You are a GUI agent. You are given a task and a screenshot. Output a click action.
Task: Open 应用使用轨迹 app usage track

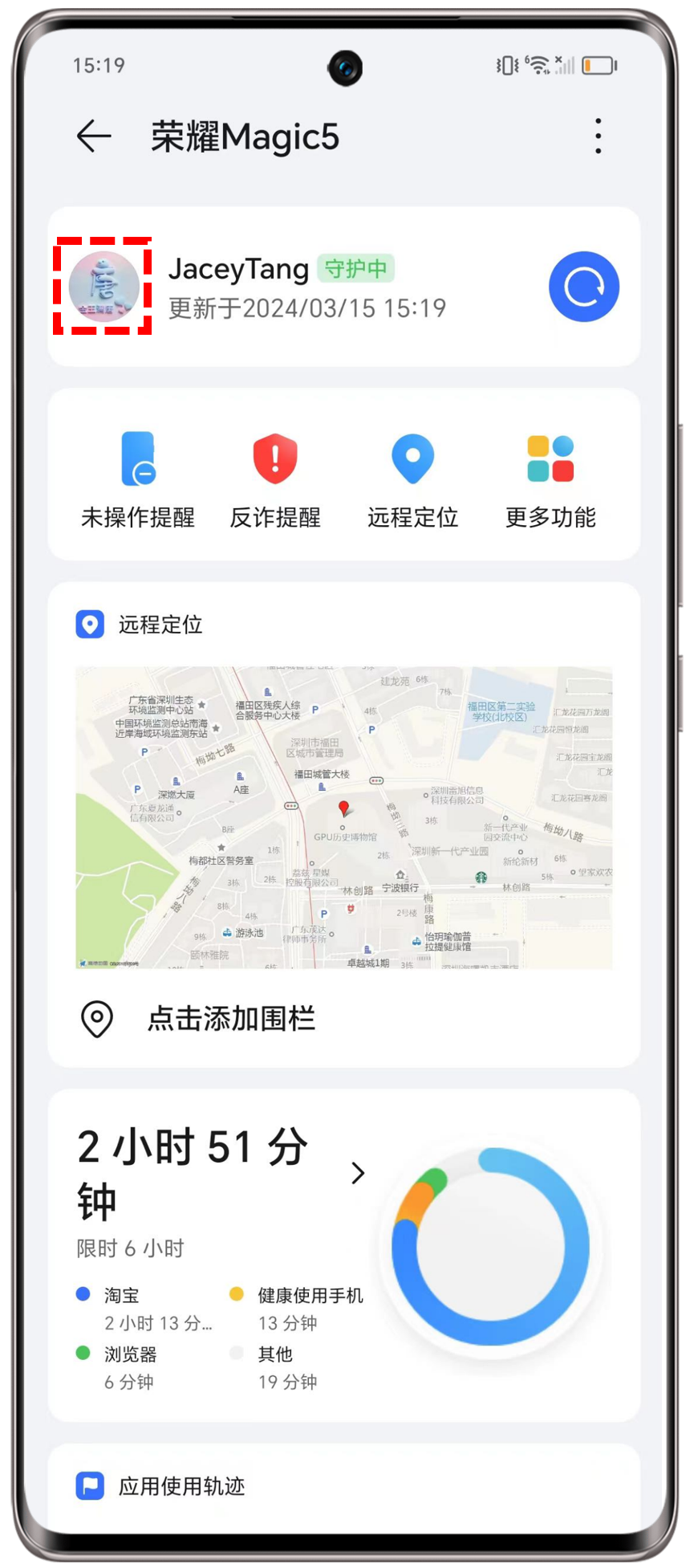(181, 1486)
